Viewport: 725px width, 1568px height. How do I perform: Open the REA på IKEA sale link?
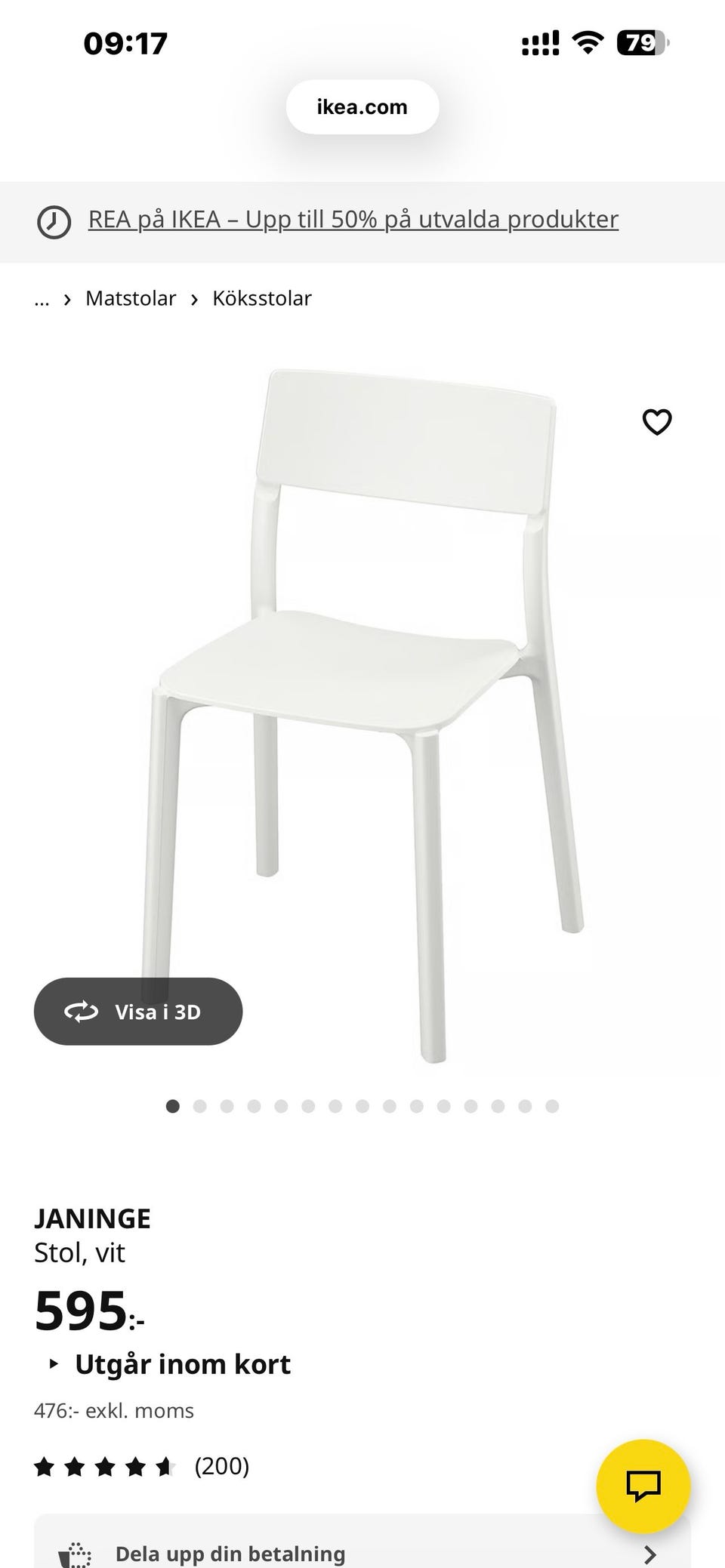[x=353, y=220]
